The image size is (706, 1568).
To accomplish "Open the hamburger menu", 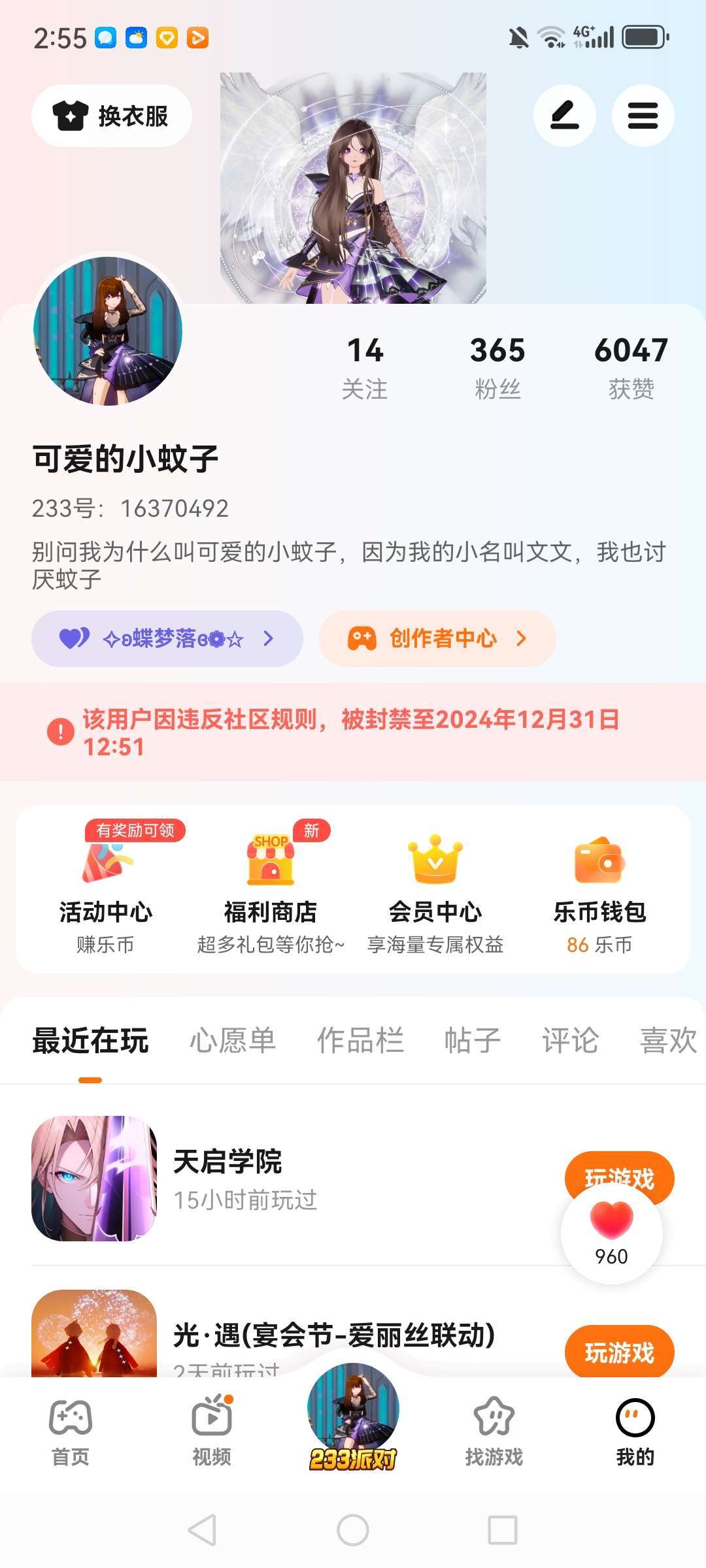I will point(643,116).
